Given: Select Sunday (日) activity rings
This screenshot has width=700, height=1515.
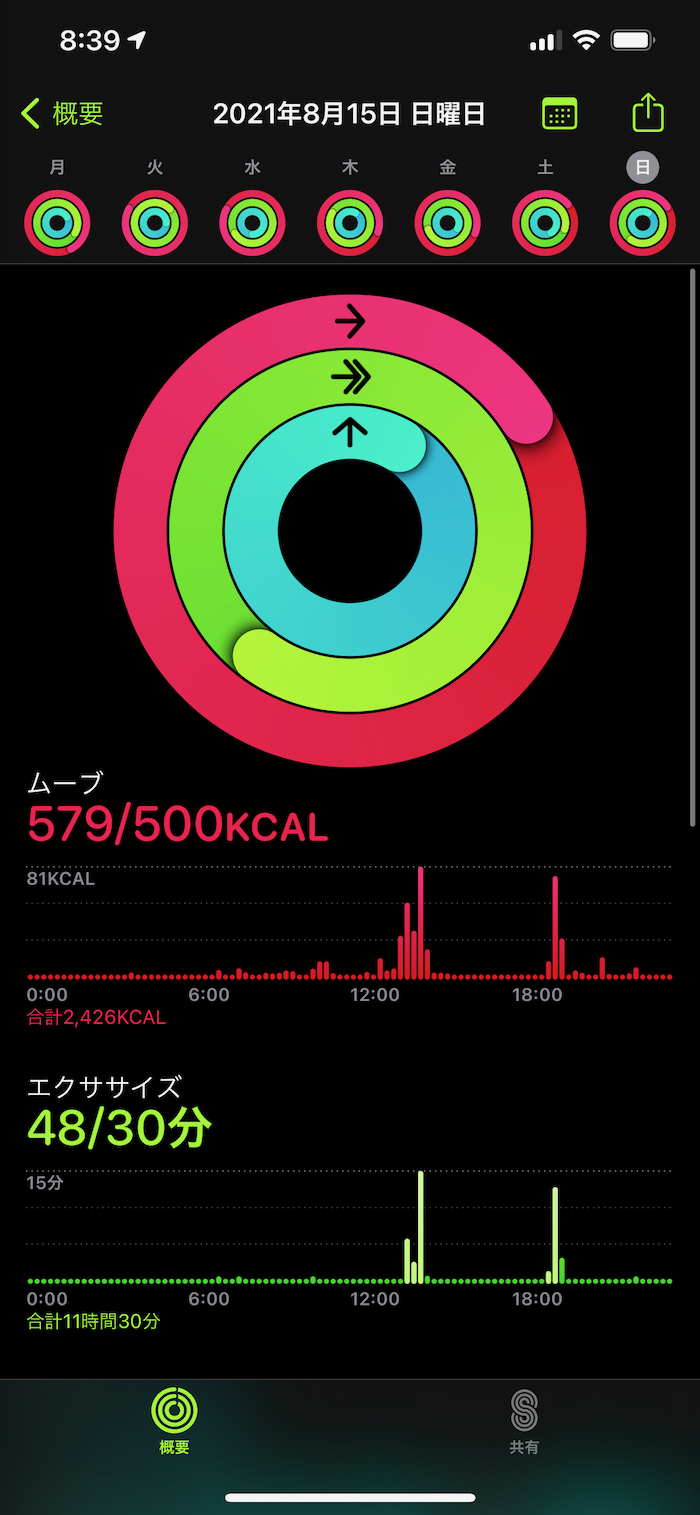Looking at the screenshot, I should tap(642, 222).
